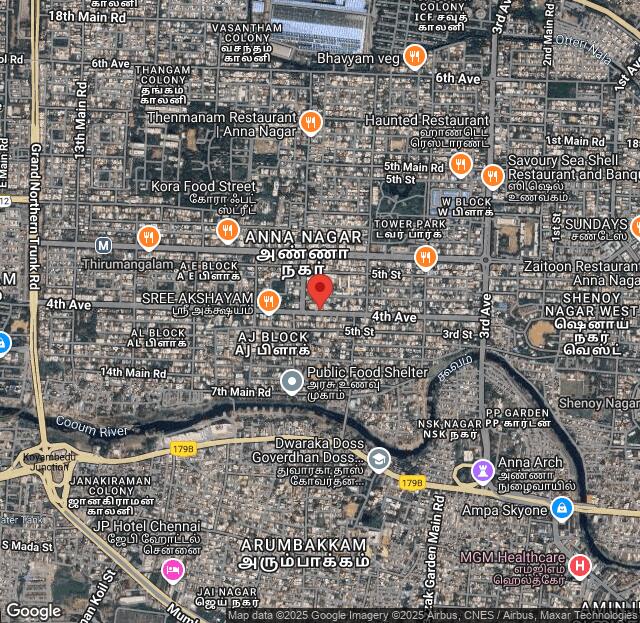Open Ampa Skyone shopping marker

click(562, 509)
